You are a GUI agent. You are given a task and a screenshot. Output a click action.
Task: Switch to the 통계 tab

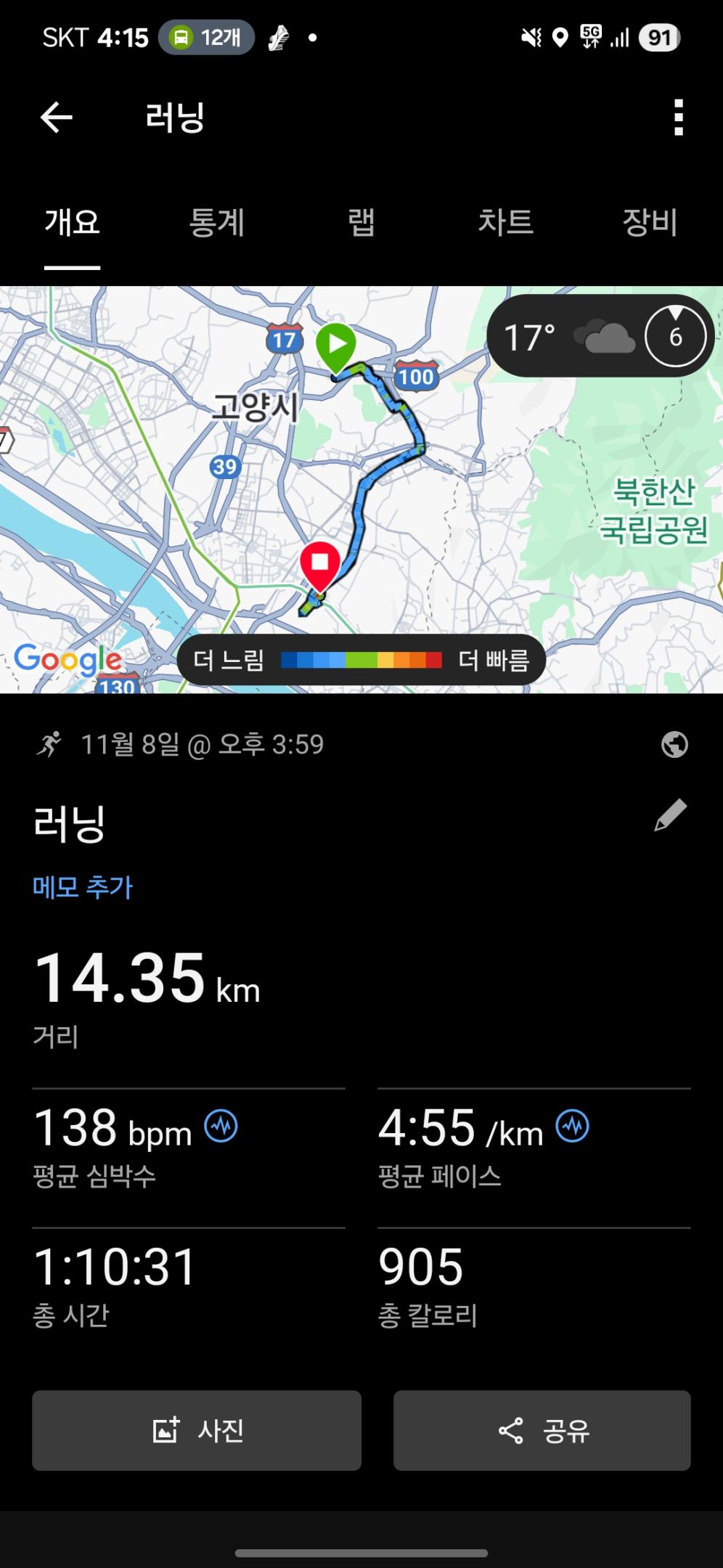(217, 223)
